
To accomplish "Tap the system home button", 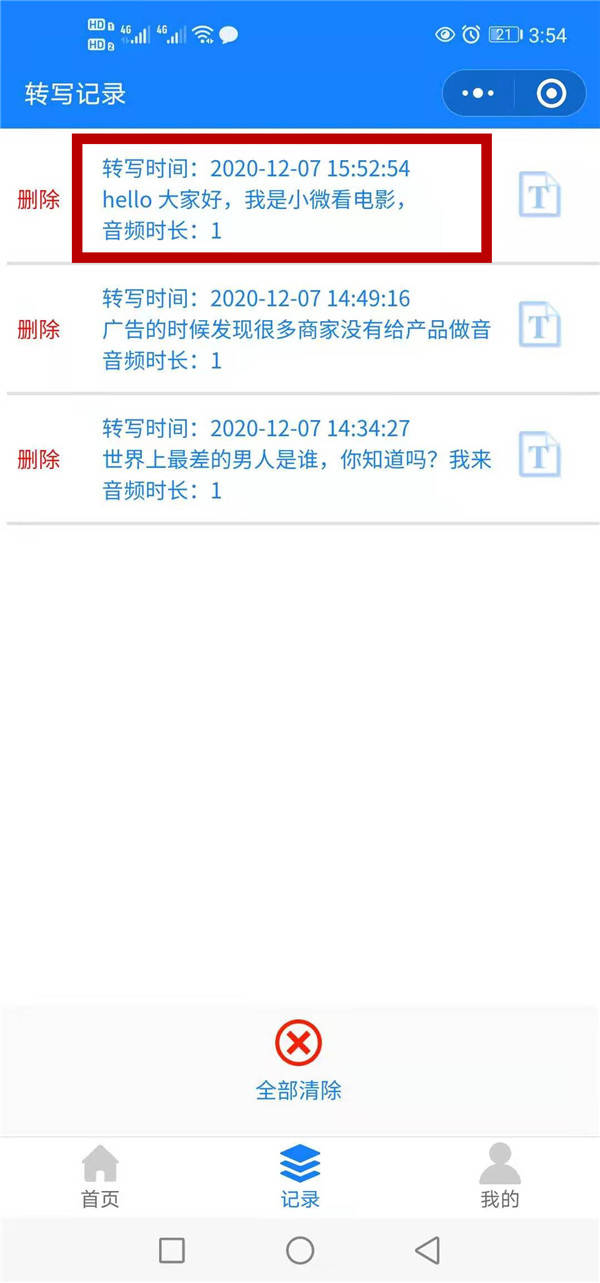I will pyautogui.click(x=300, y=1250).
